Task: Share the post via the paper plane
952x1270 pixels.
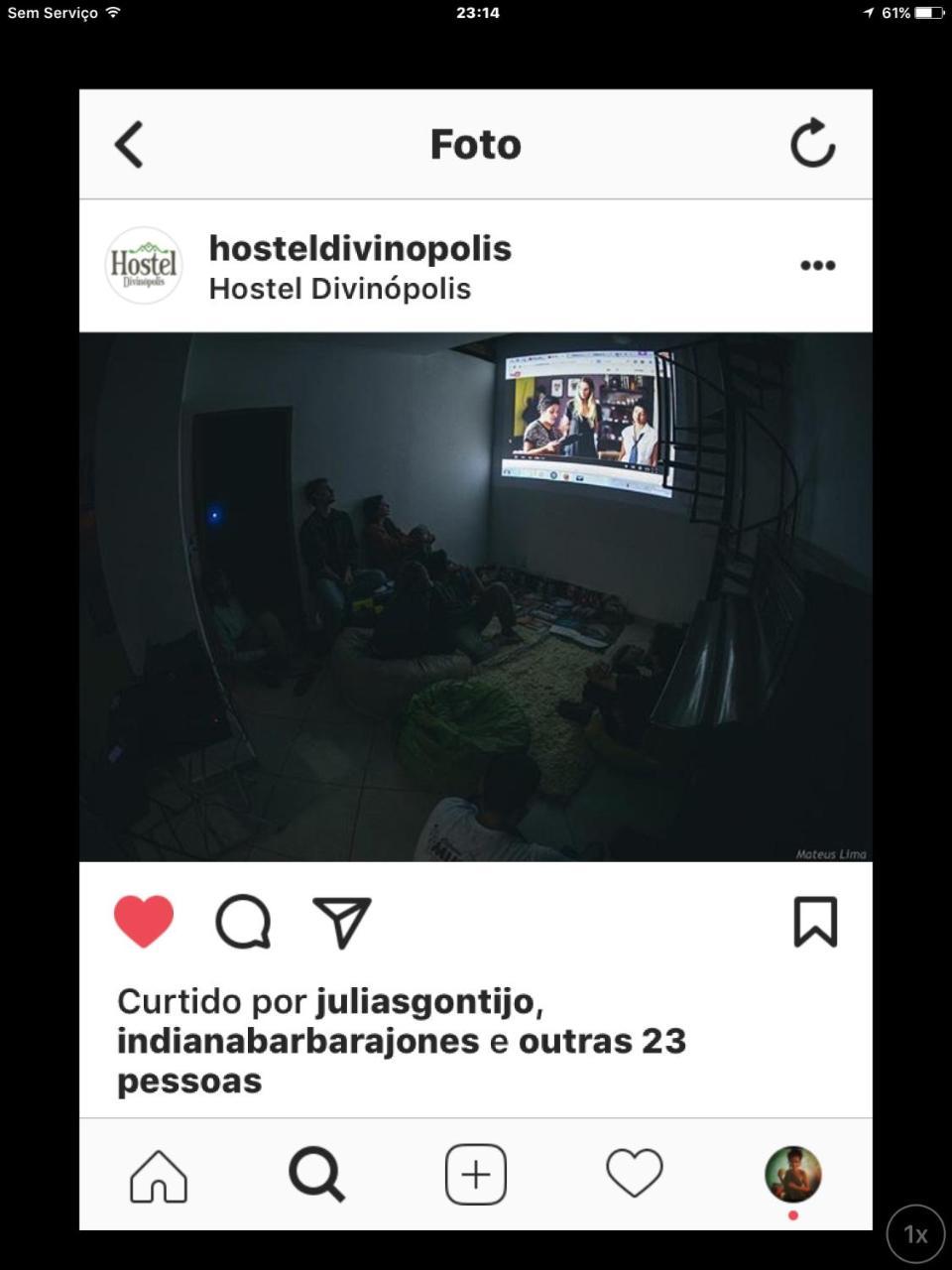Action: click(341, 922)
